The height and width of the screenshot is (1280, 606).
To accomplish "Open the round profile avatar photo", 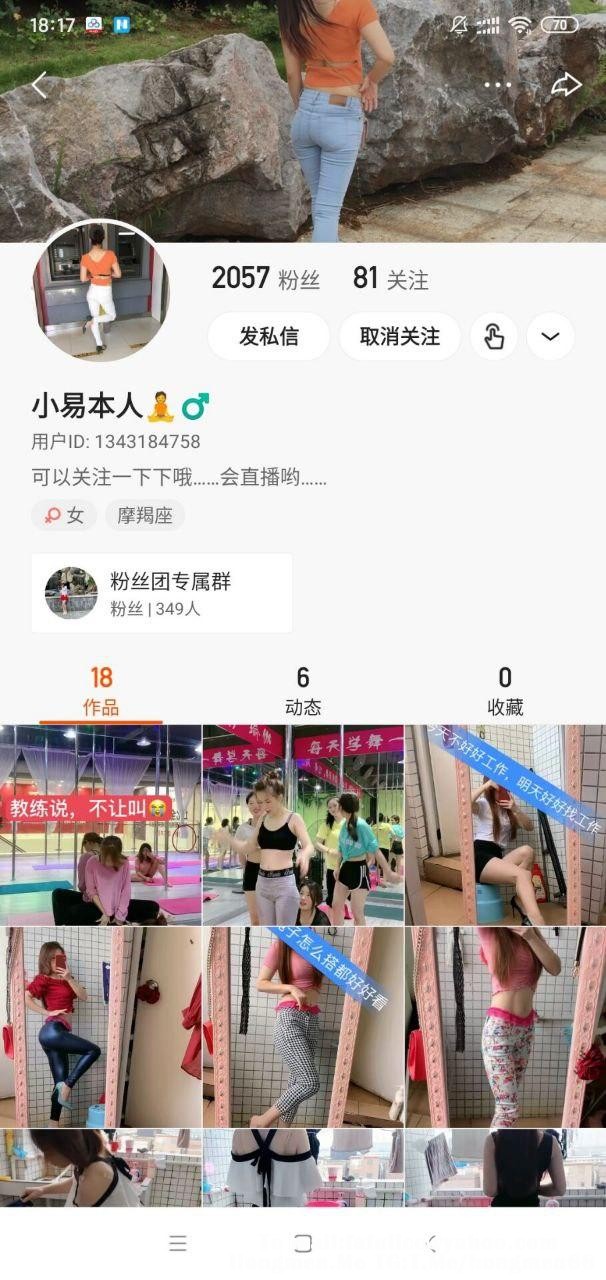I will pyautogui.click(x=101, y=291).
